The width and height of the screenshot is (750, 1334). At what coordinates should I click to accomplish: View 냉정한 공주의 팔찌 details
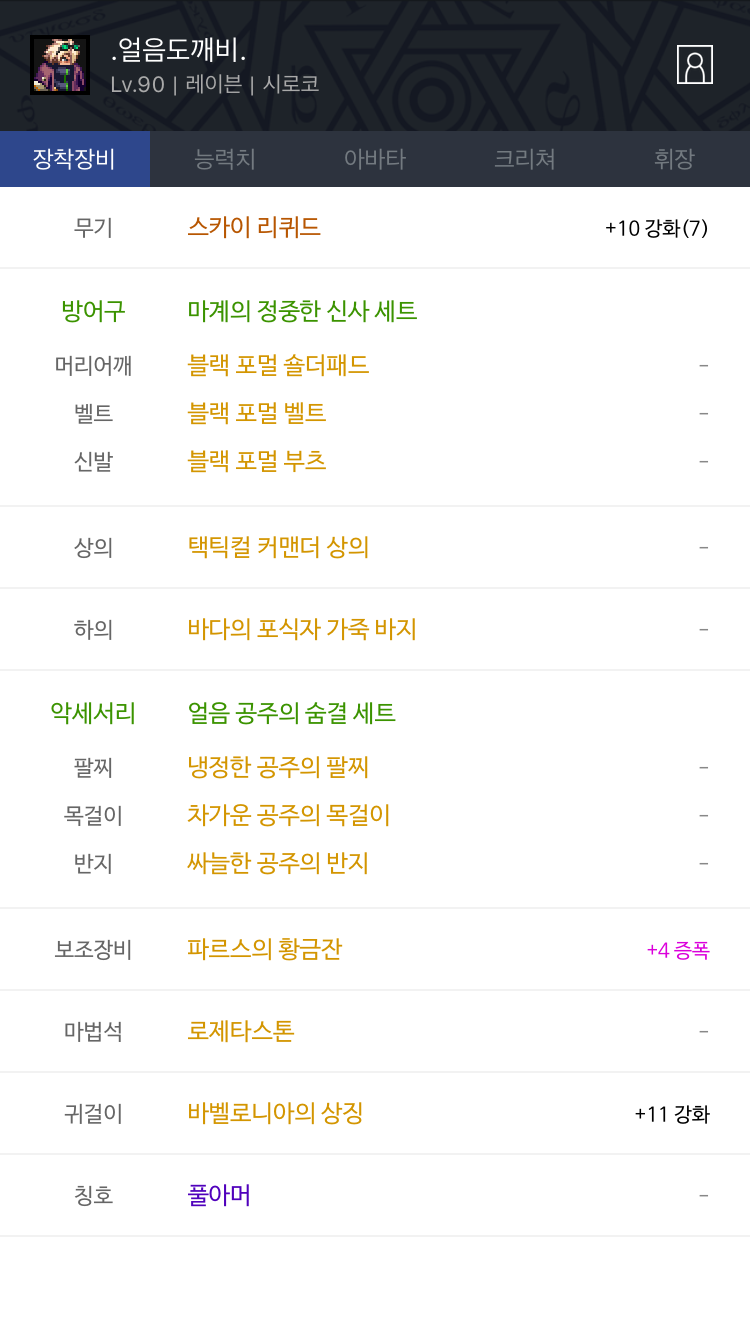(x=278, y=767)
